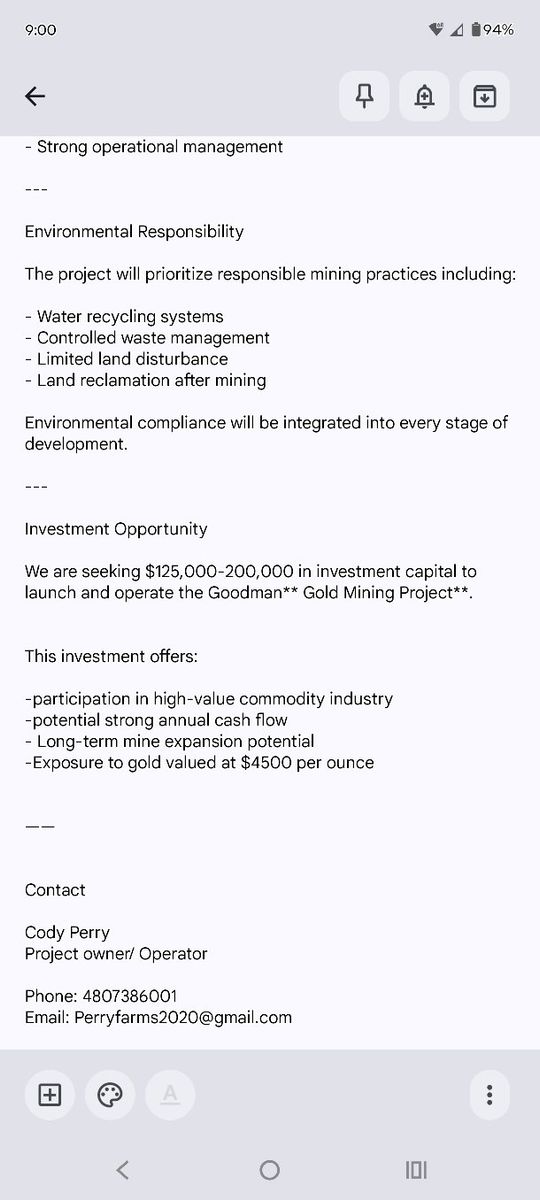Open the three-dot overflow menu
This screenshot has height=1200, width=540.
(x=489, y=1095)
